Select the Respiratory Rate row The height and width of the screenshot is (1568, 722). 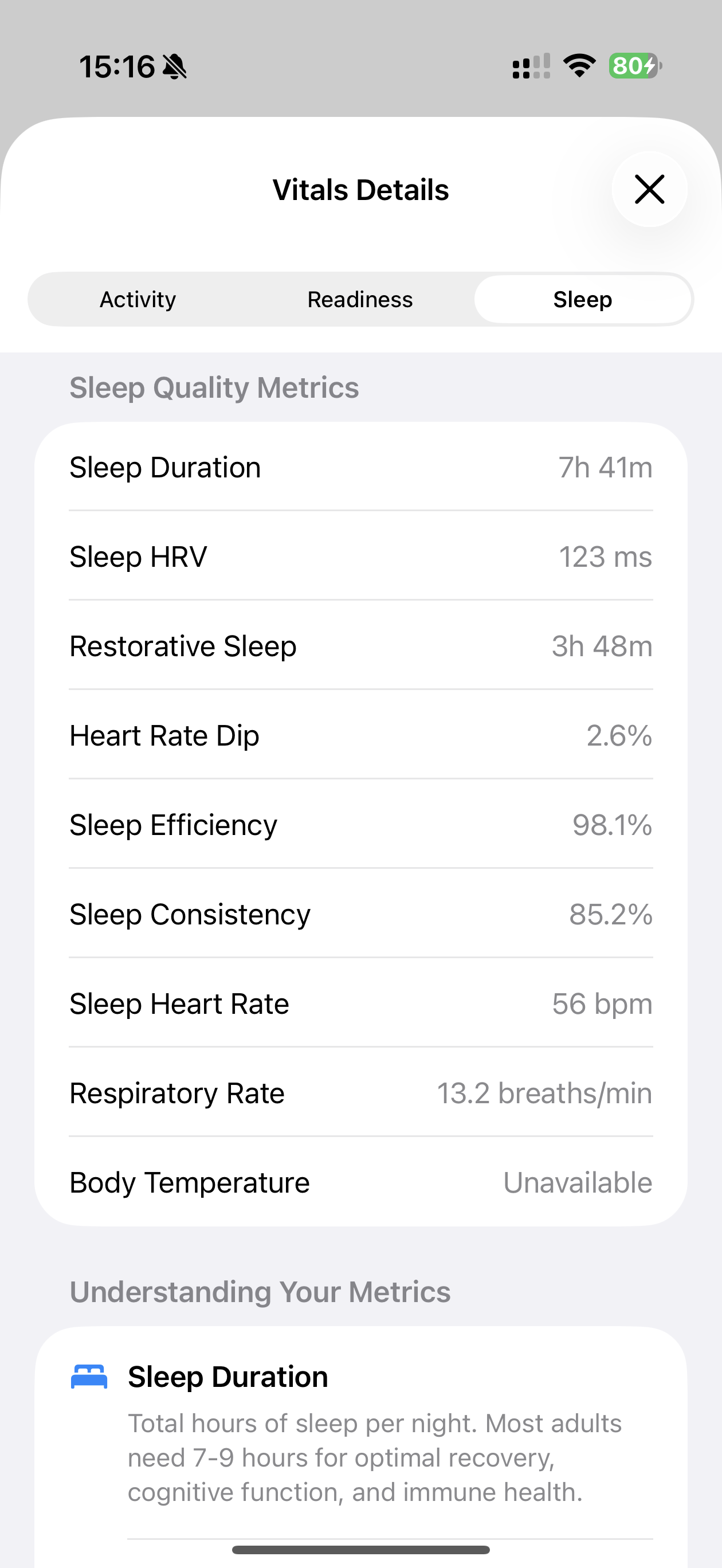click(x=361, y=1092)
